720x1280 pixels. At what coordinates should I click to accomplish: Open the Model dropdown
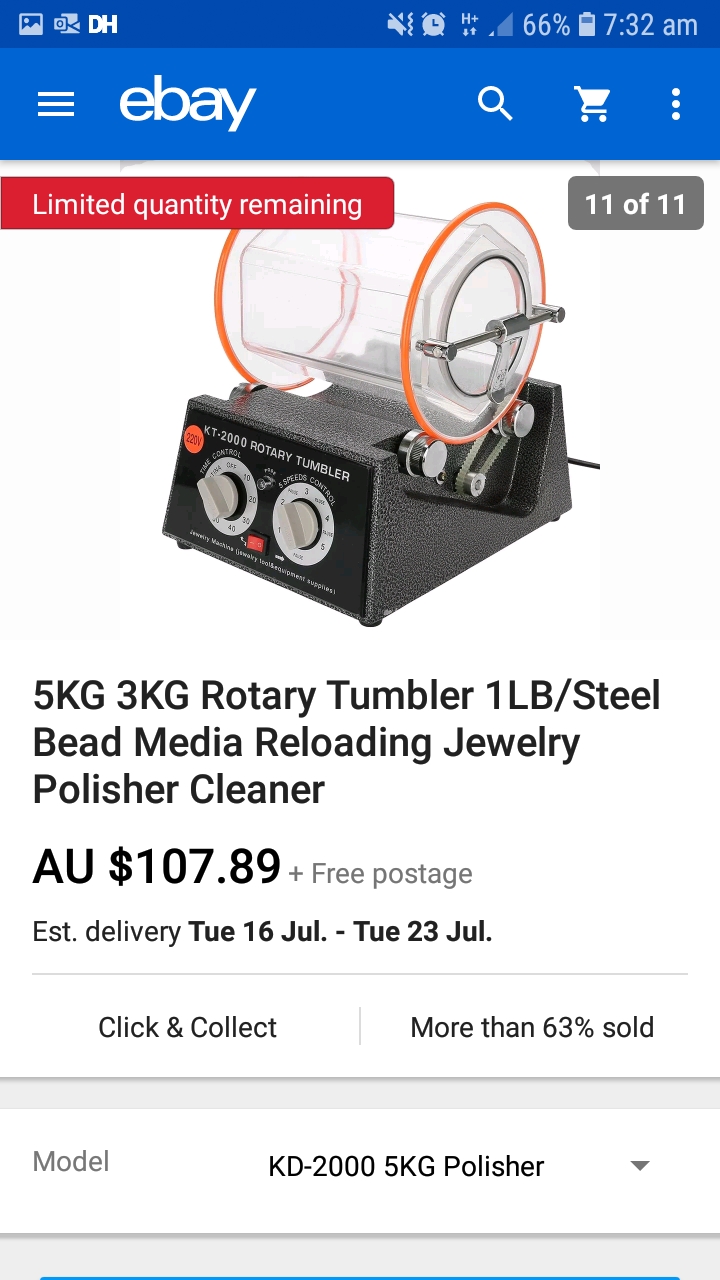[639, 1166]
